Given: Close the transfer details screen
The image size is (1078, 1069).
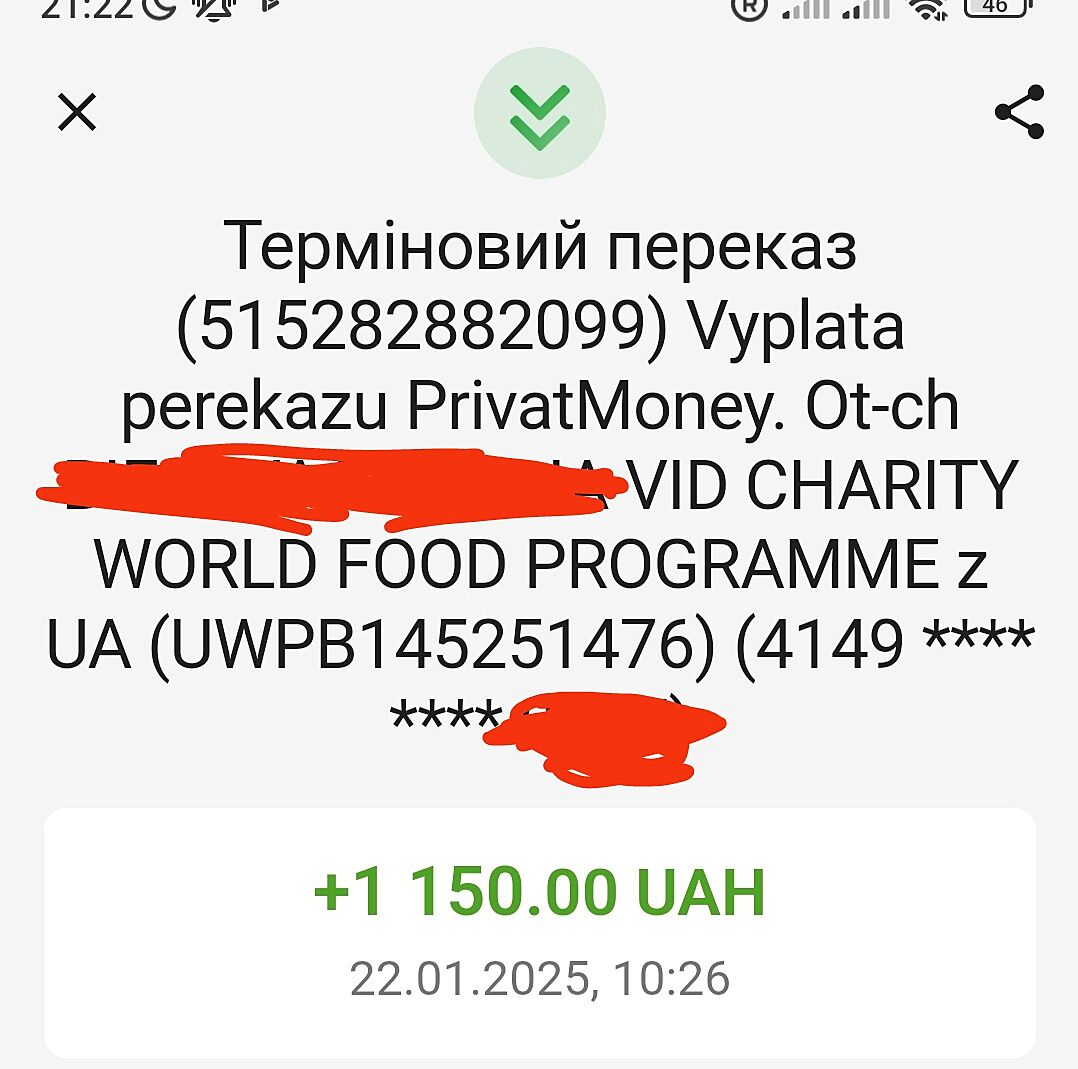Looking at the screenshot, I should [x=77, y=113].
